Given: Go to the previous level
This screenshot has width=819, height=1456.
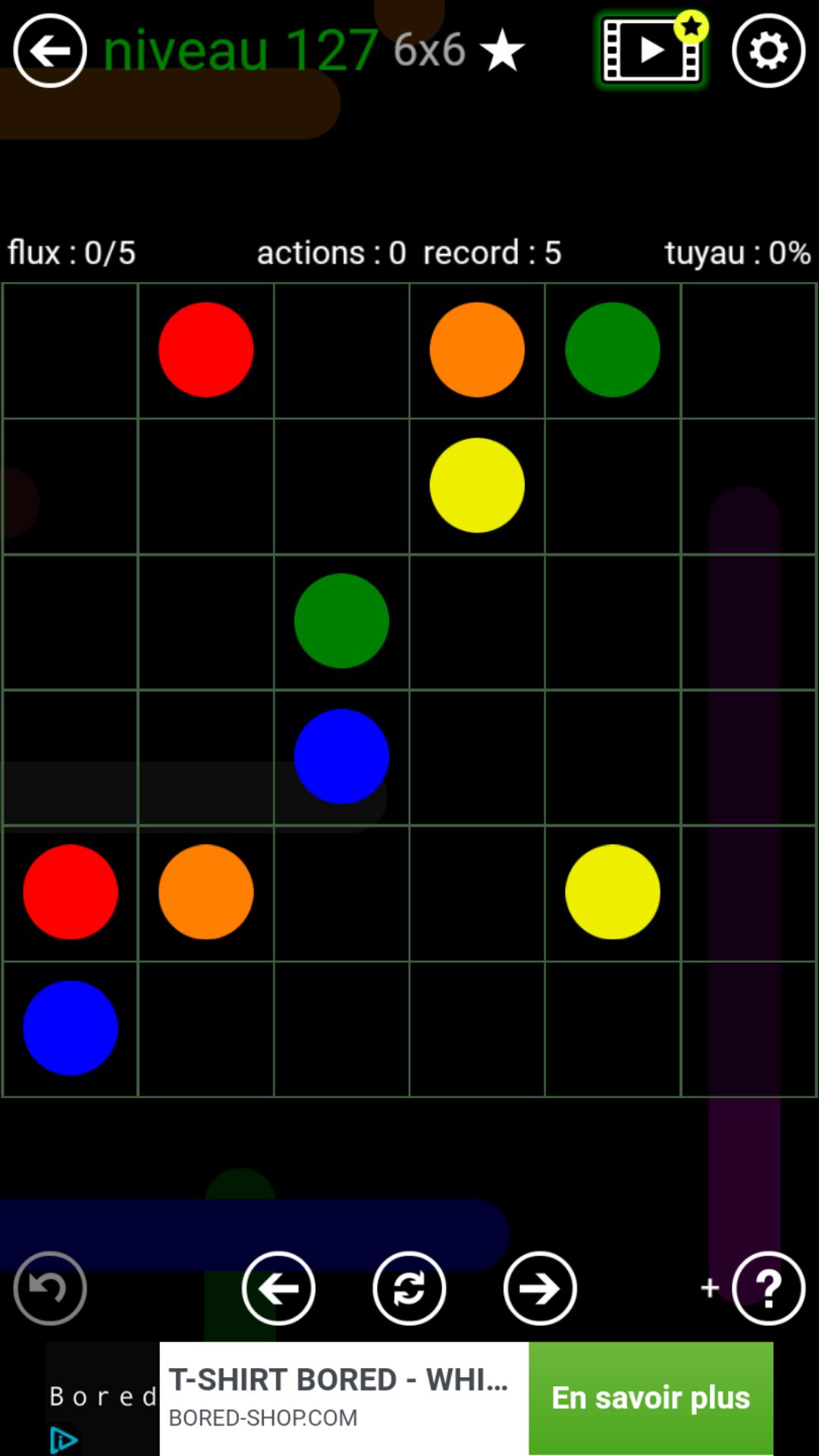Looking at the screenshot, I should [278, 1288].
